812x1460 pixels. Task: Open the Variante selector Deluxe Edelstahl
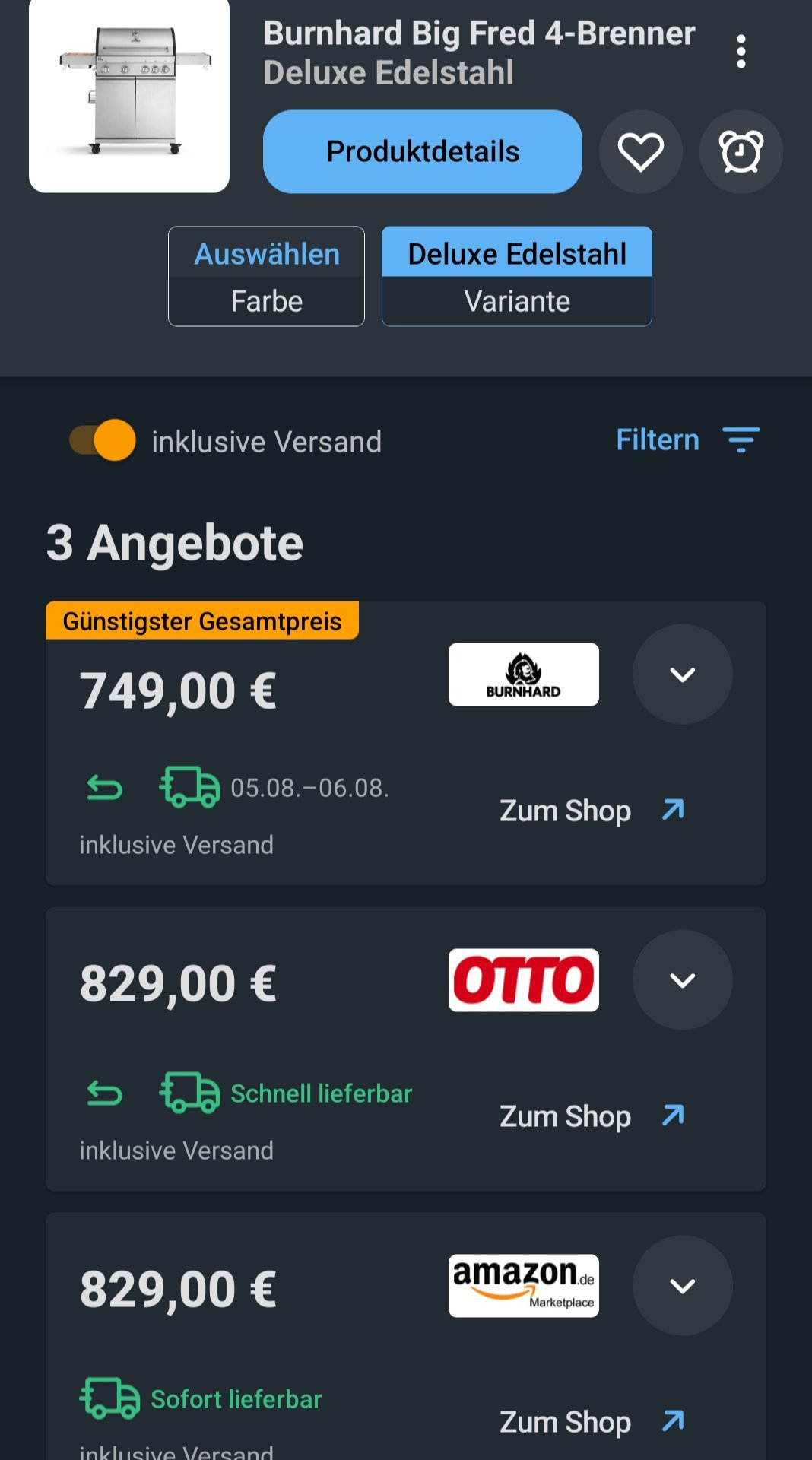click(517, 277)
